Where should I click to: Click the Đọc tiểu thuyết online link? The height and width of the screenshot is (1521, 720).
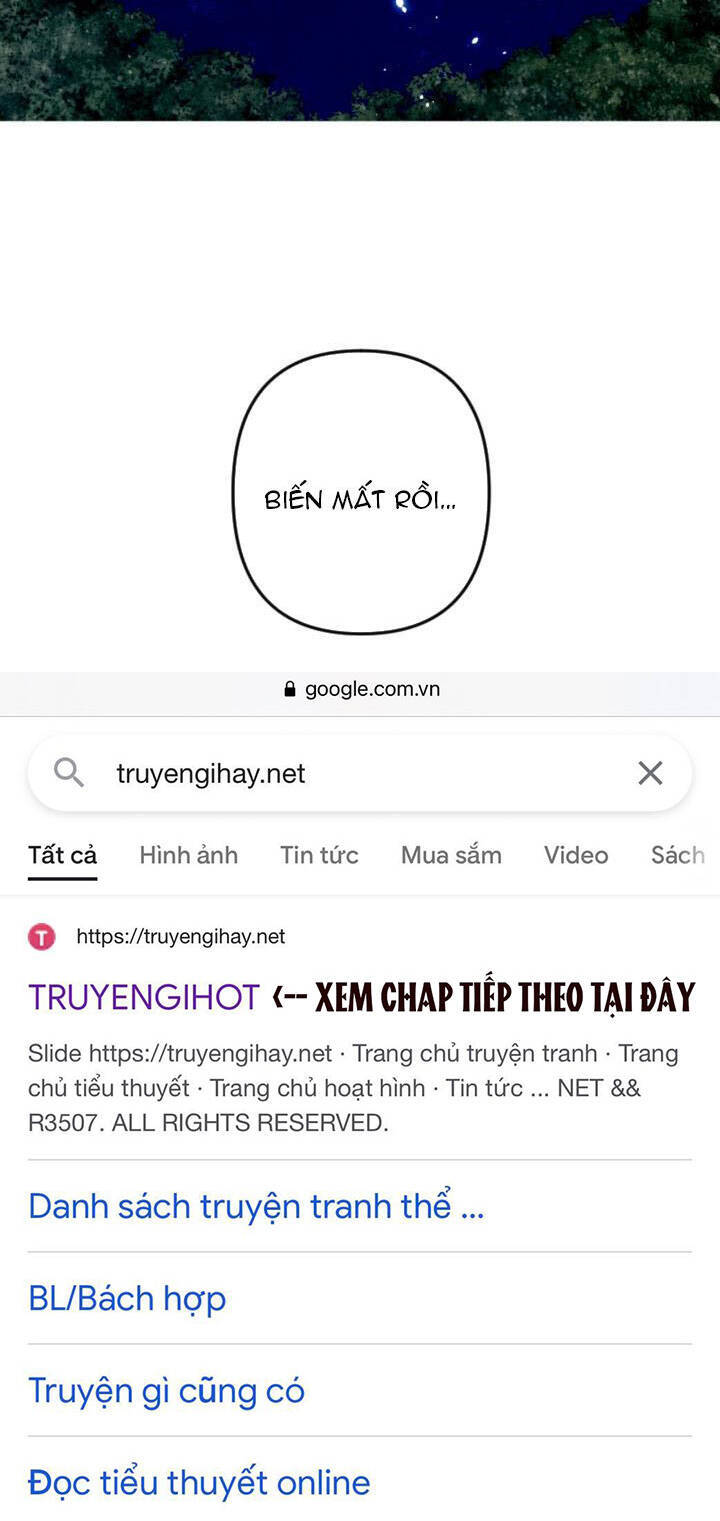point(198,1482)
